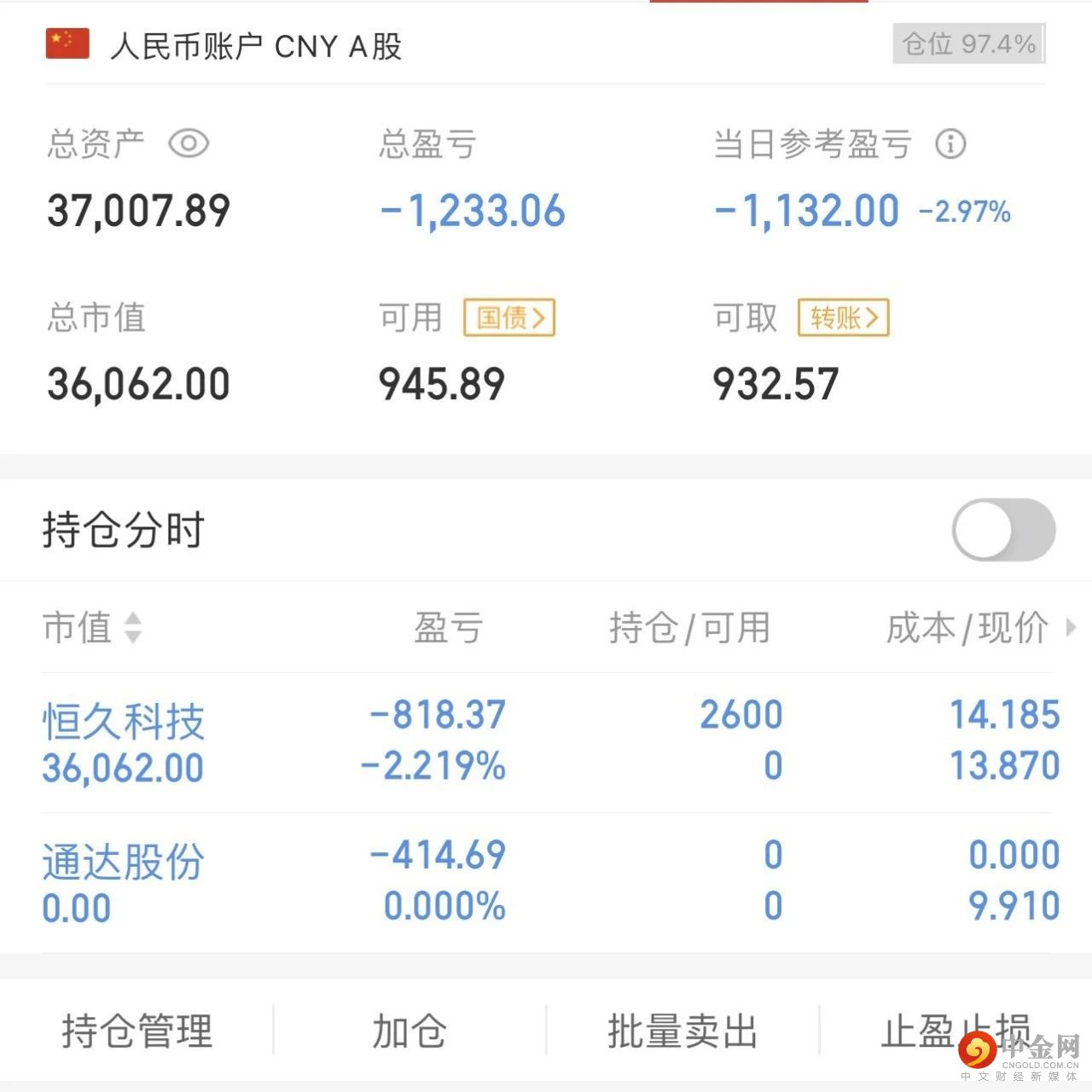Tap the 仓位 97.4% badge

click(x=968, y=44)
